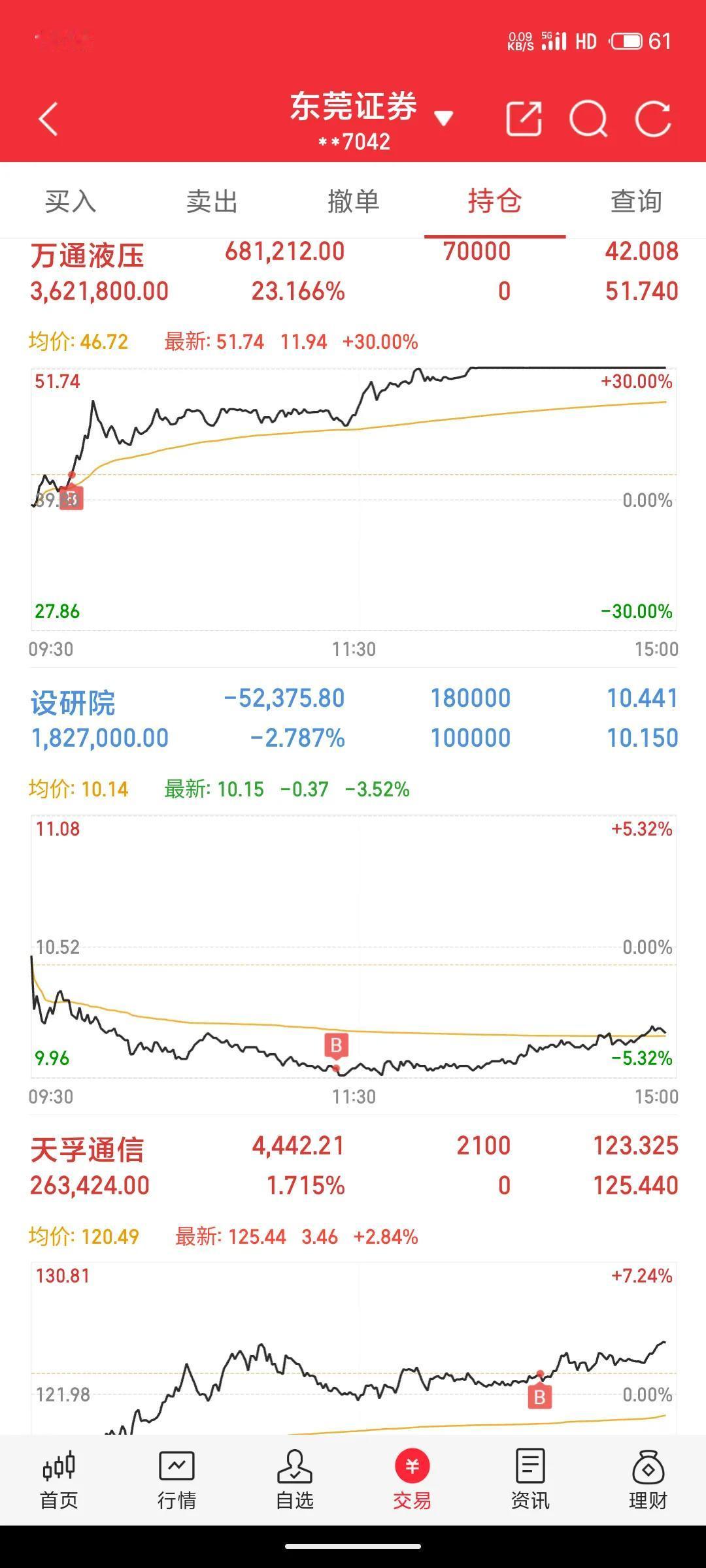The height and width of the screenshot is (1568, 706).
Task: Select the 持仓 tab
Action: 495,201
